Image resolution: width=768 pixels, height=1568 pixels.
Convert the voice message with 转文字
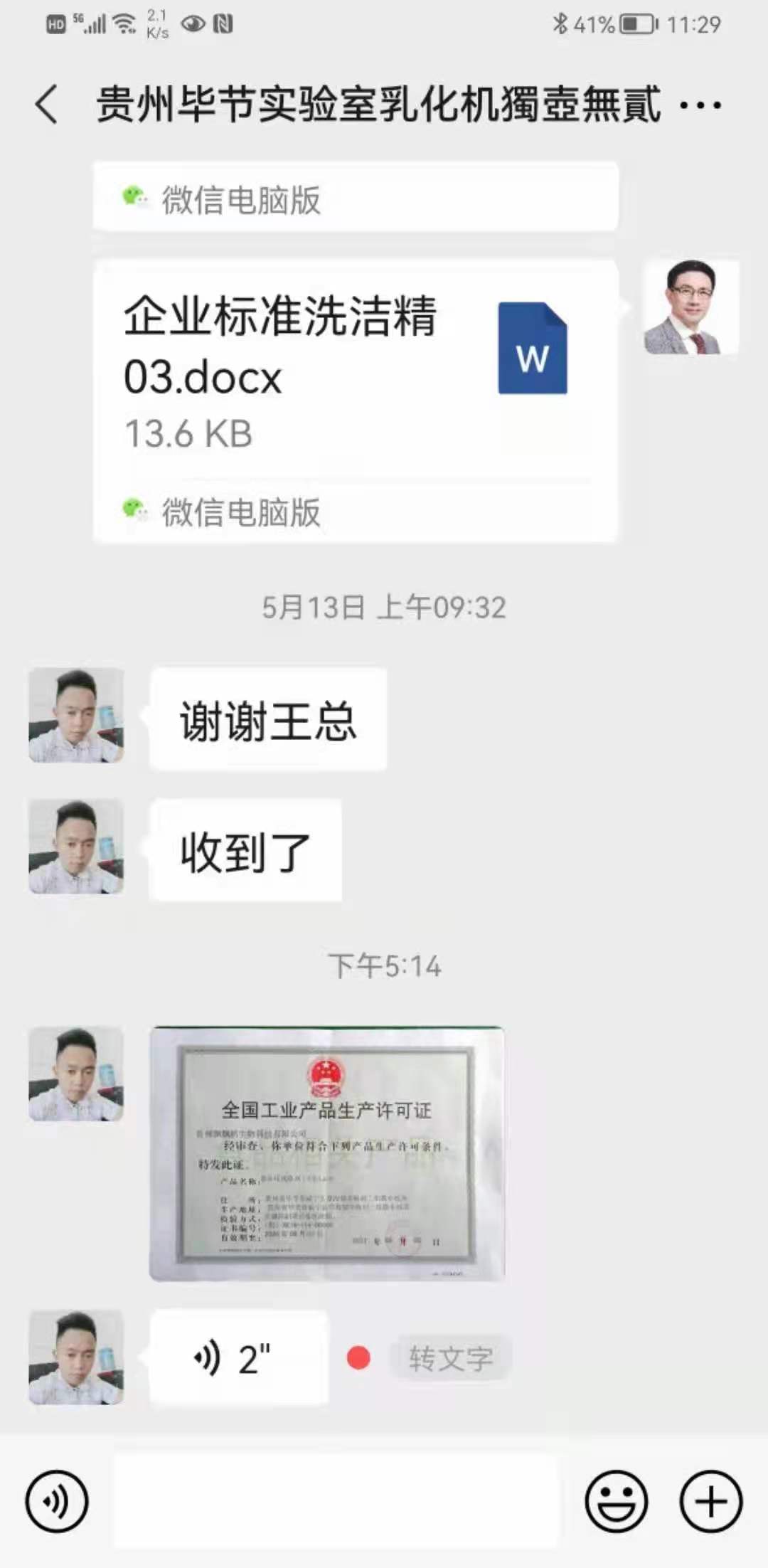450,1358
